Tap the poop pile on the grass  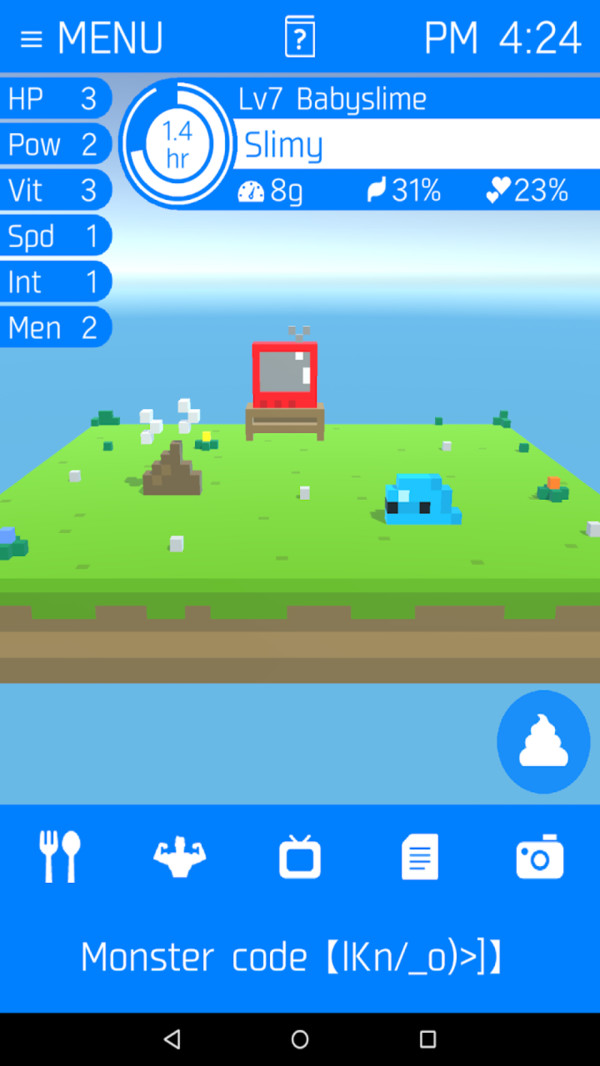point(173,468)
